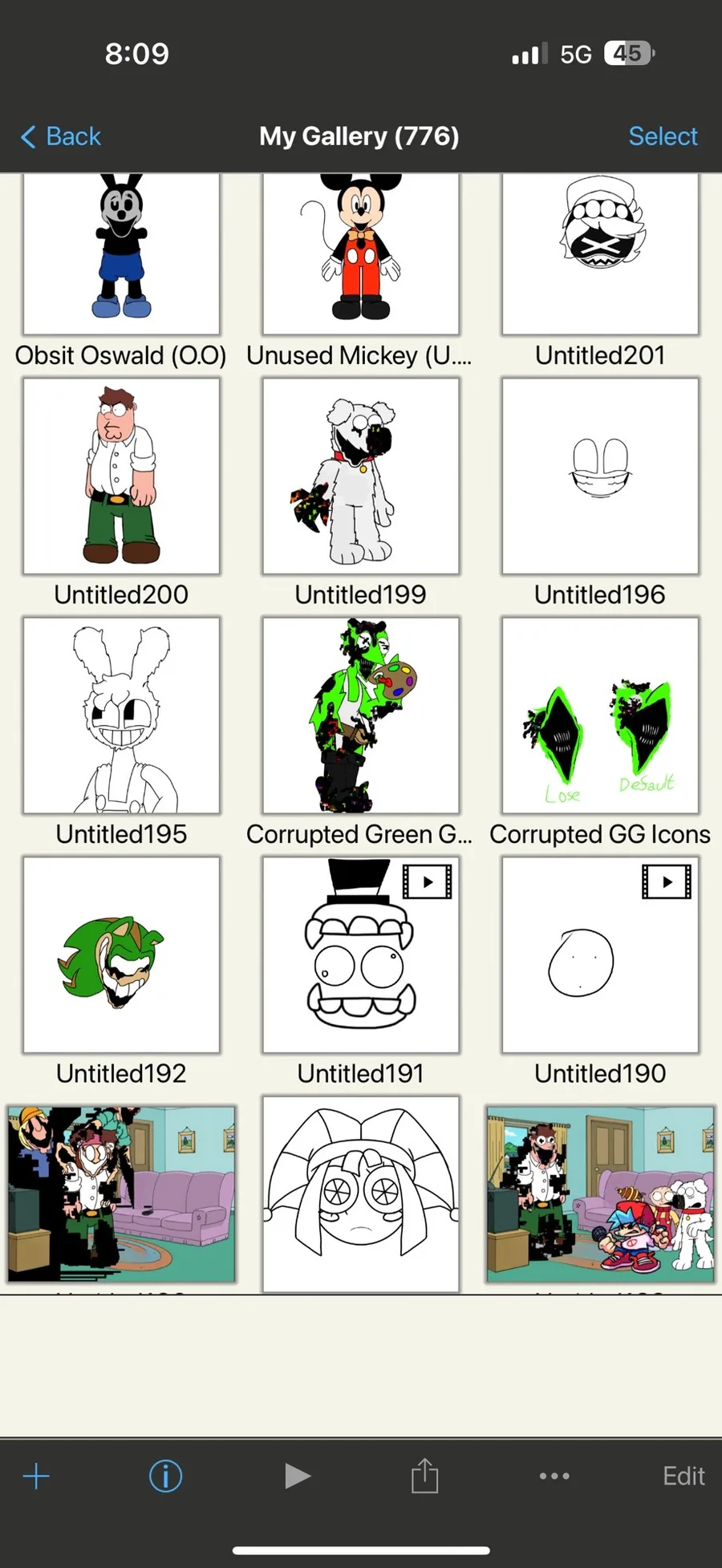
Task: Tap the play button in the toolbar
Action: click(297, 1476)
